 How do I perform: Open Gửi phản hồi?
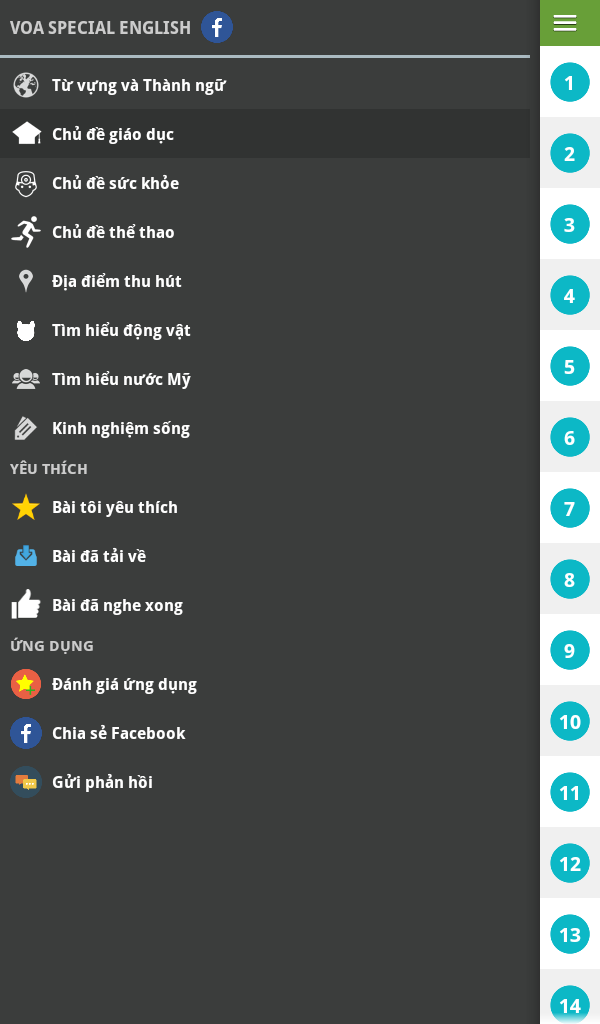[x=265, y=782]
